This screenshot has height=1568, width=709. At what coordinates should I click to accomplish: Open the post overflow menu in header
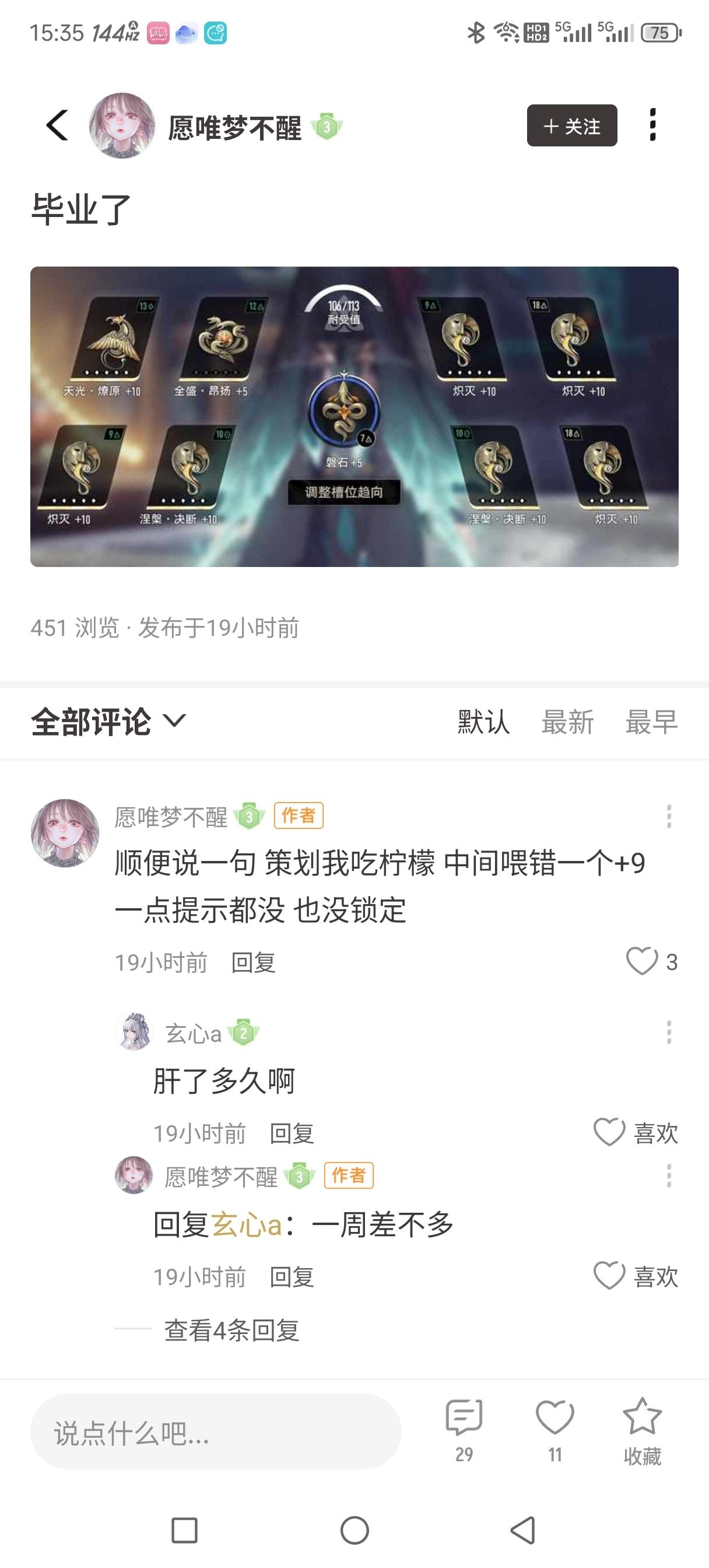pyautogui.click(x=652, y=125)
